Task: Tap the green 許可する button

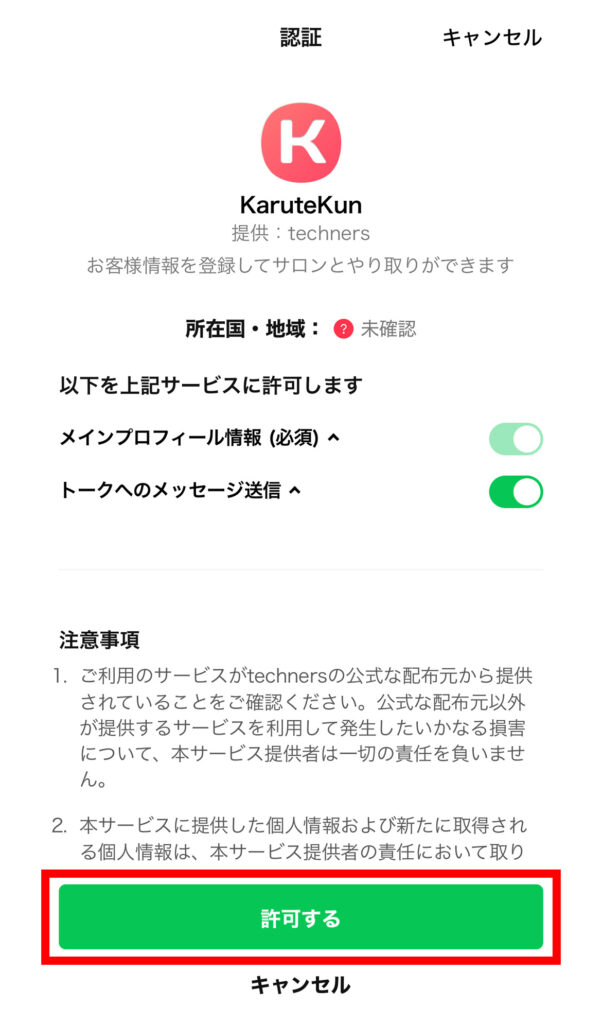Action: click(301, 917)
